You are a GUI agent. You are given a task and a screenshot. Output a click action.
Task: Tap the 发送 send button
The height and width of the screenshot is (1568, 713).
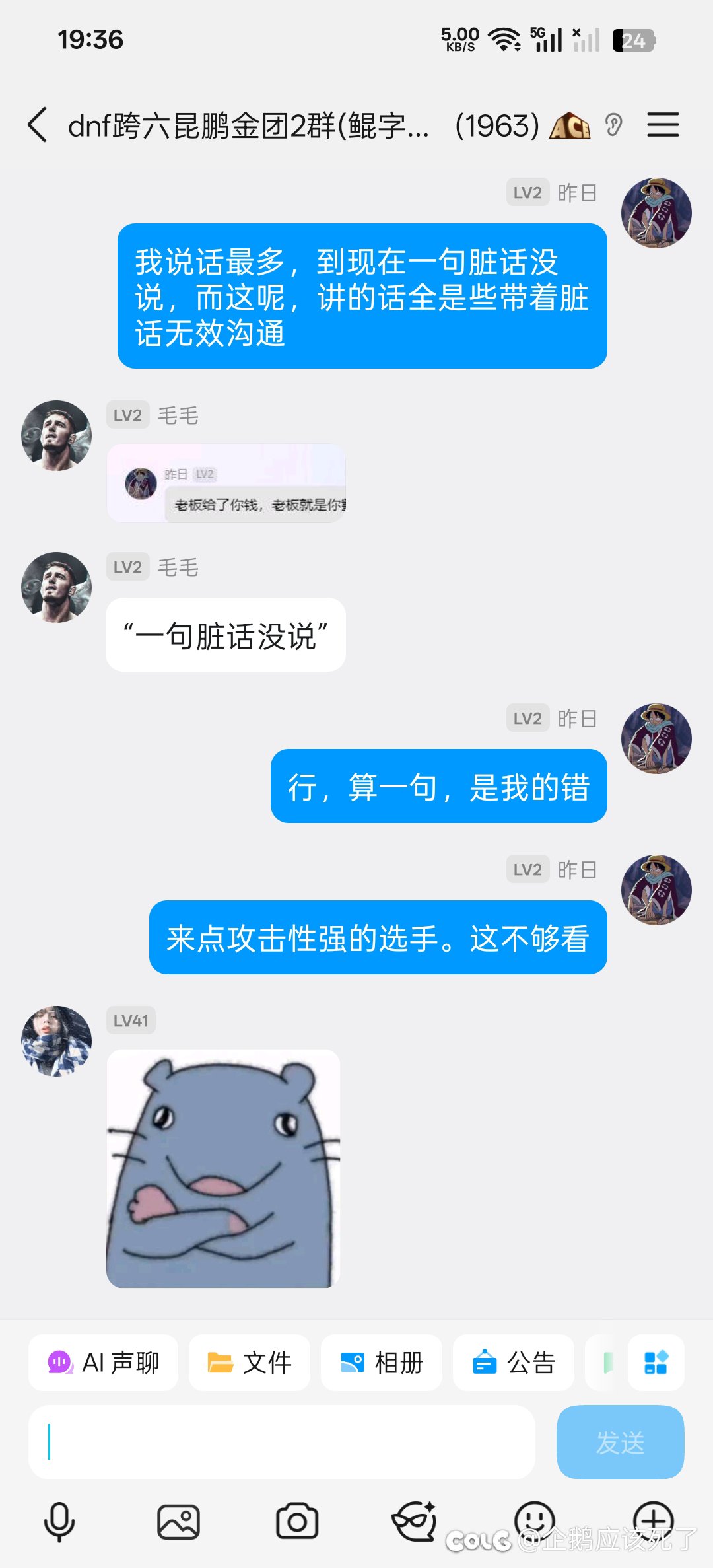coord(620,1442)
